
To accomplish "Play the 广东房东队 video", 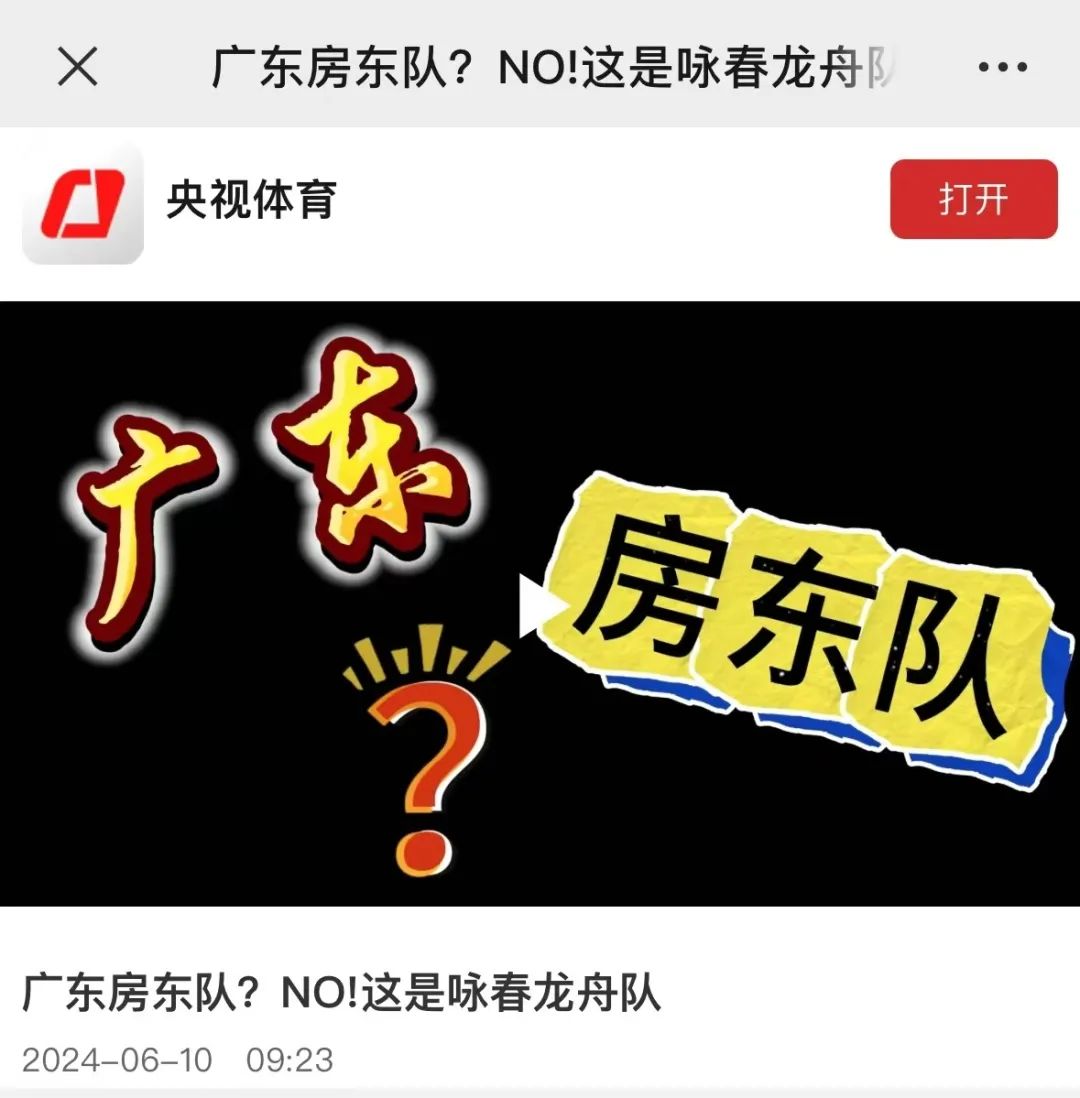I will [x=540, y=604].
